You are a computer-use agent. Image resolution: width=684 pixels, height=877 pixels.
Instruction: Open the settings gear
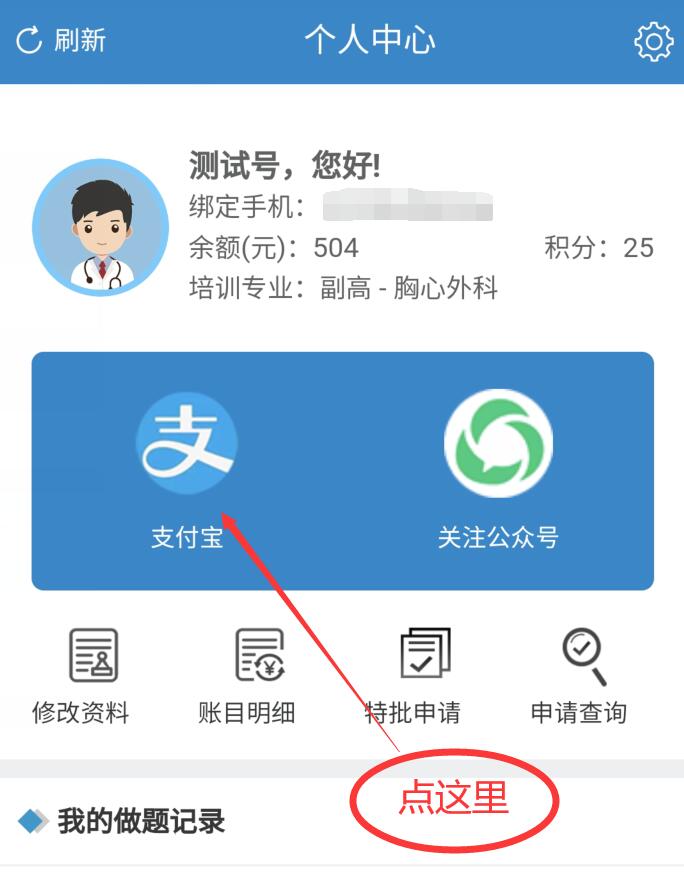tap(653, 42)
